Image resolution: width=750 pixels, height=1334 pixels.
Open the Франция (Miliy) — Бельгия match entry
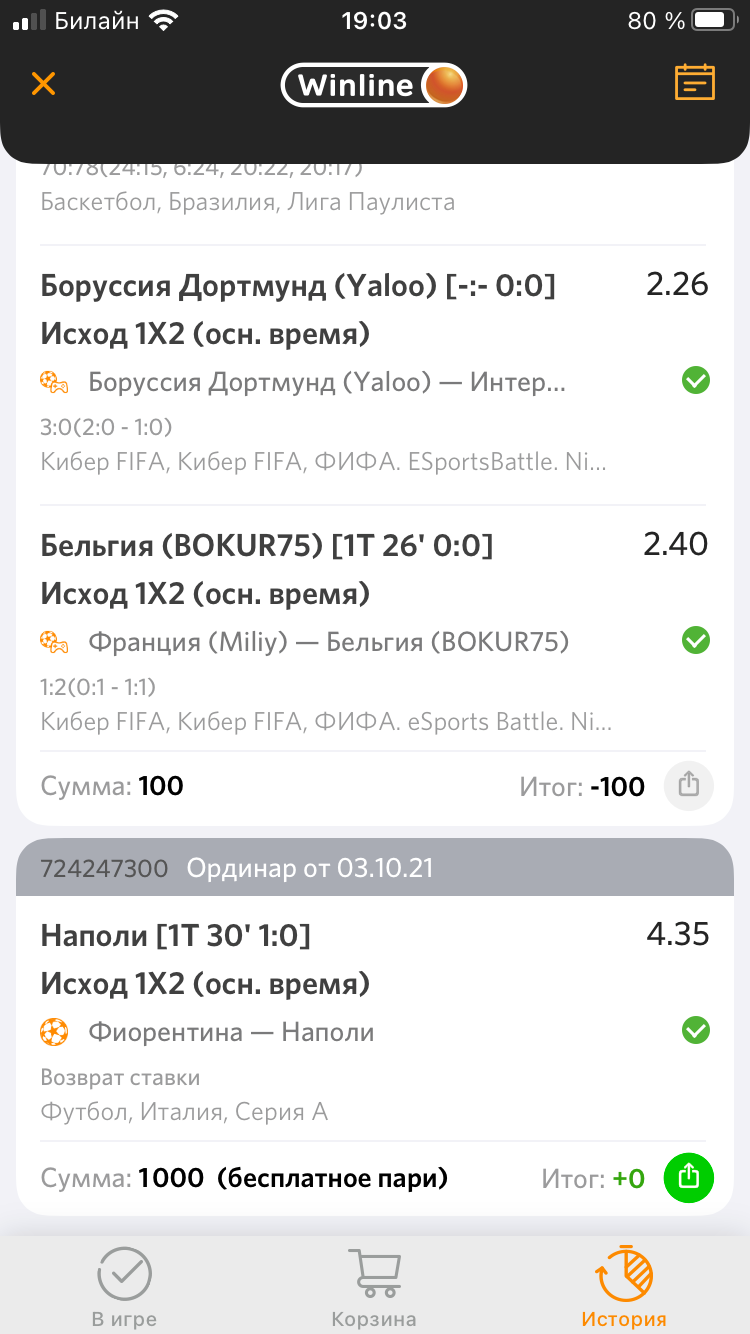coord(328,641)
